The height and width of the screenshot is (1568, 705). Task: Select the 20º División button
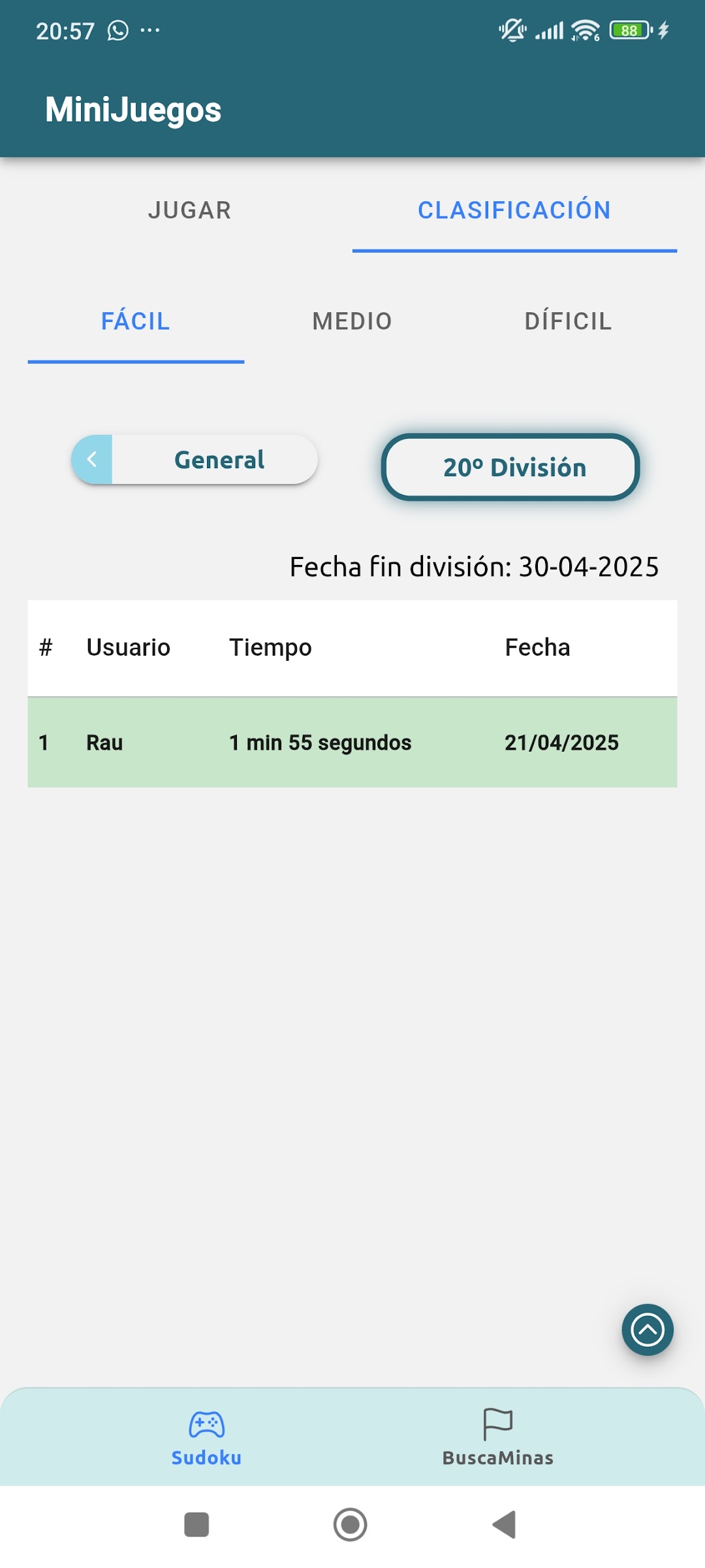(510, 468)
